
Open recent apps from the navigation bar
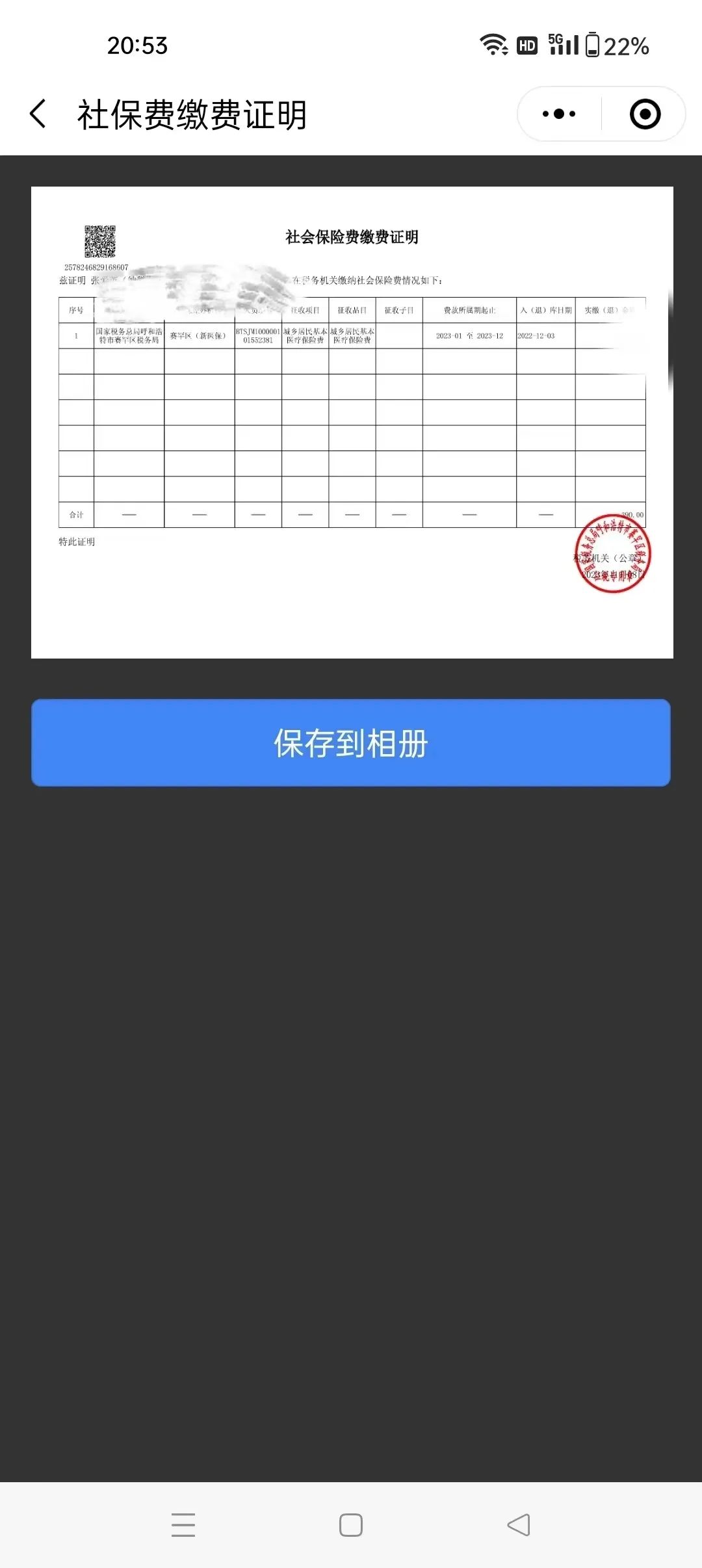click(183, 1525)
